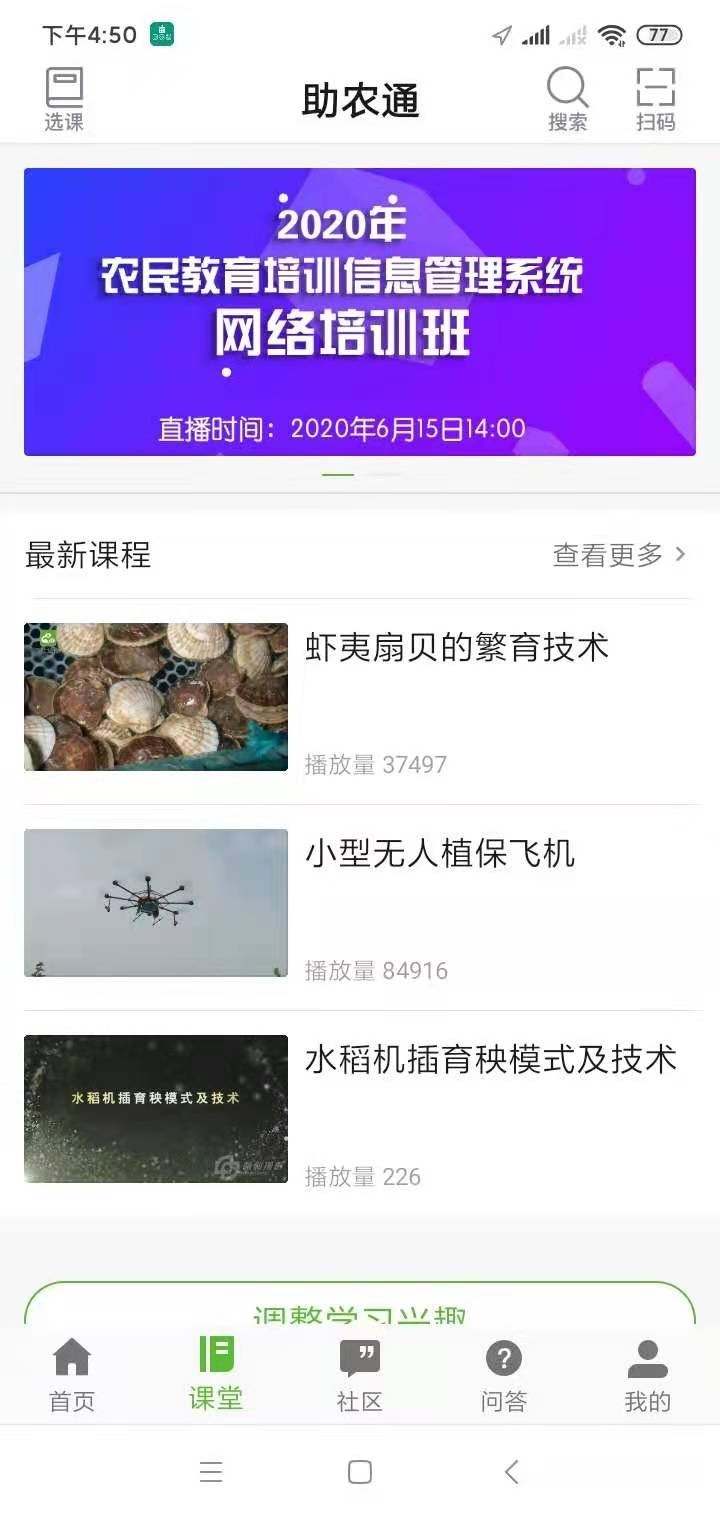
Task: Open the 扫码 QR code scanner
Action: [655, 97]
